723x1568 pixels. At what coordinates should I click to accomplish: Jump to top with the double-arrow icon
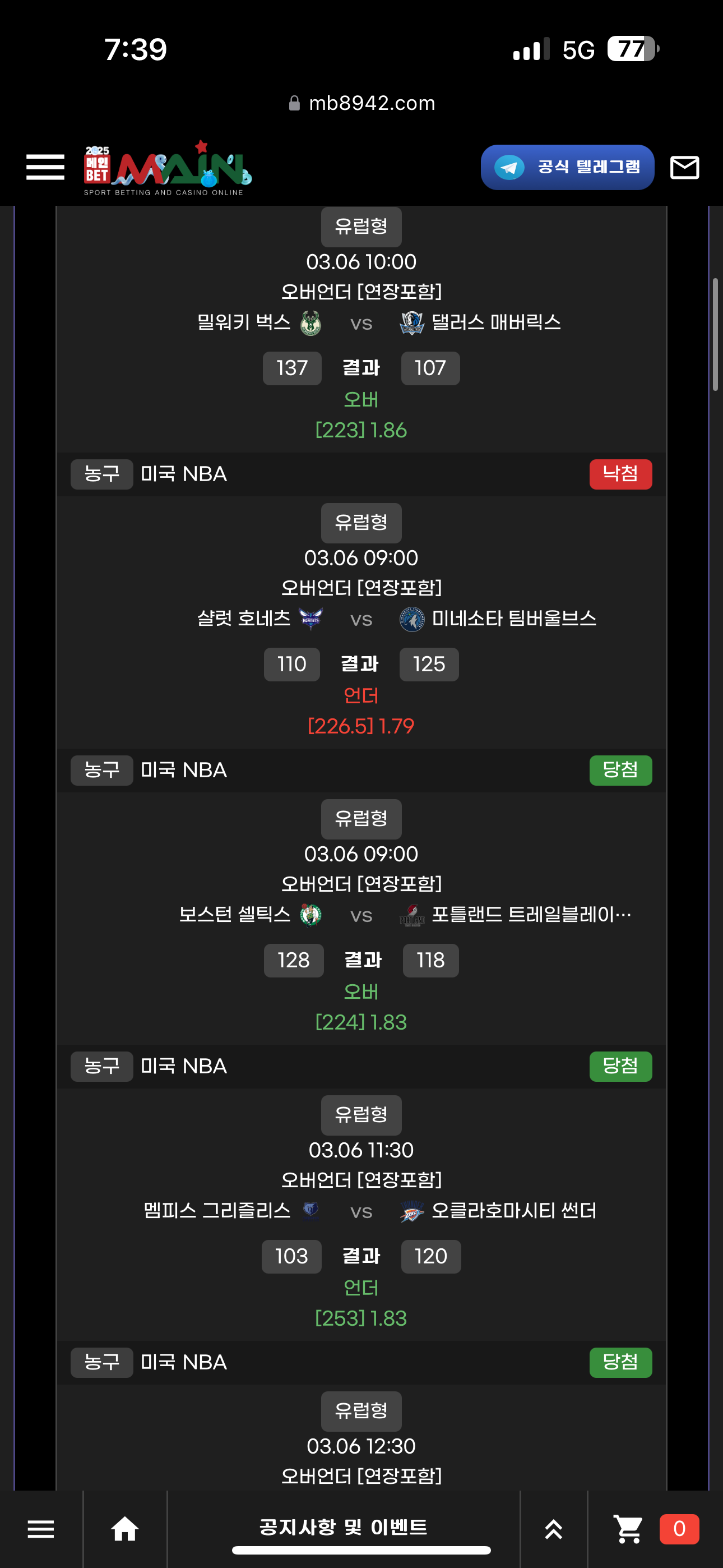pyautogui.click(x=553, y=1528)
